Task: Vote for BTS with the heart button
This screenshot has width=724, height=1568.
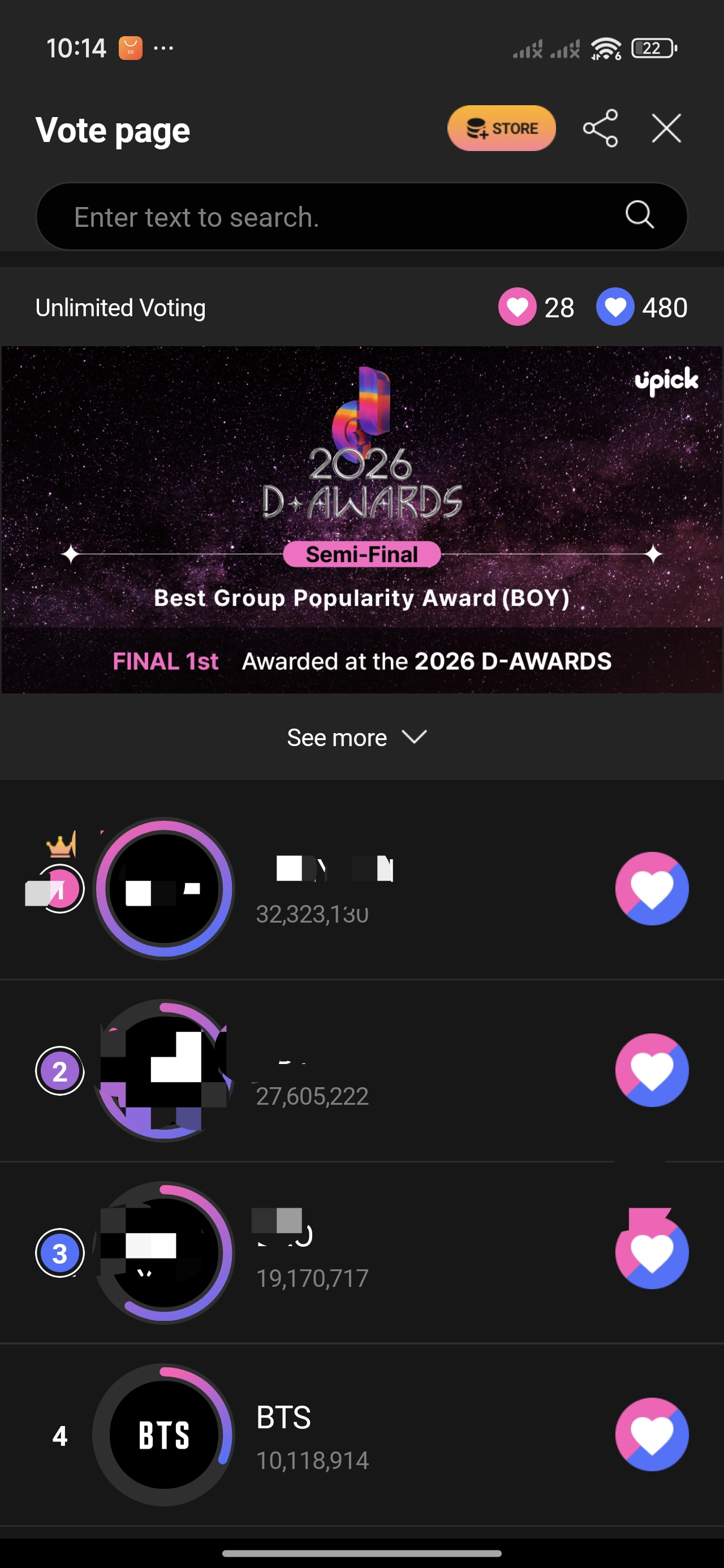Action: [652, 1434]
